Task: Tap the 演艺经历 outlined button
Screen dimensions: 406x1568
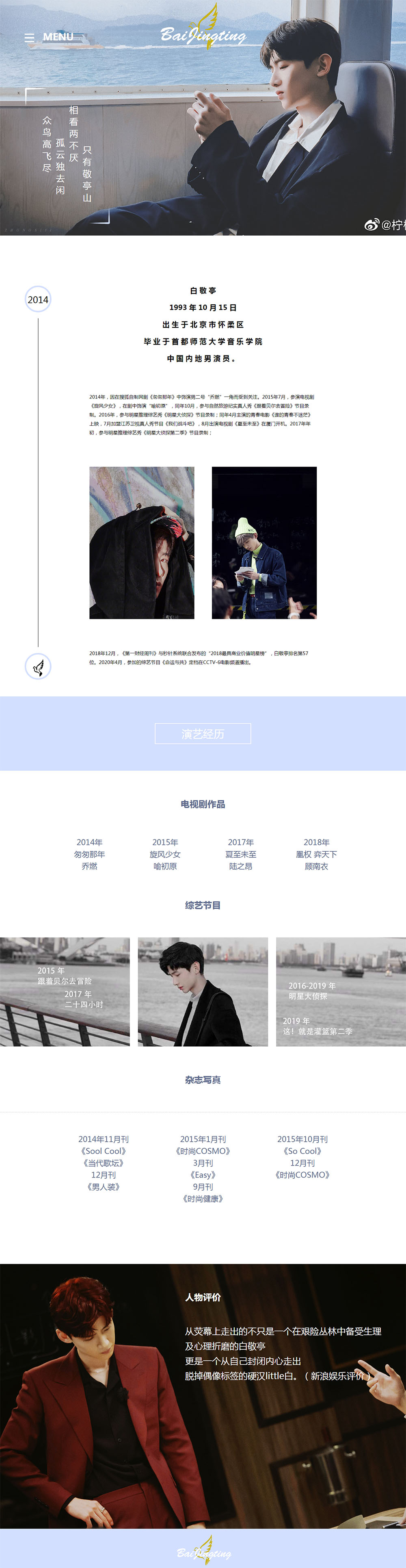Action: coord(203,733)
